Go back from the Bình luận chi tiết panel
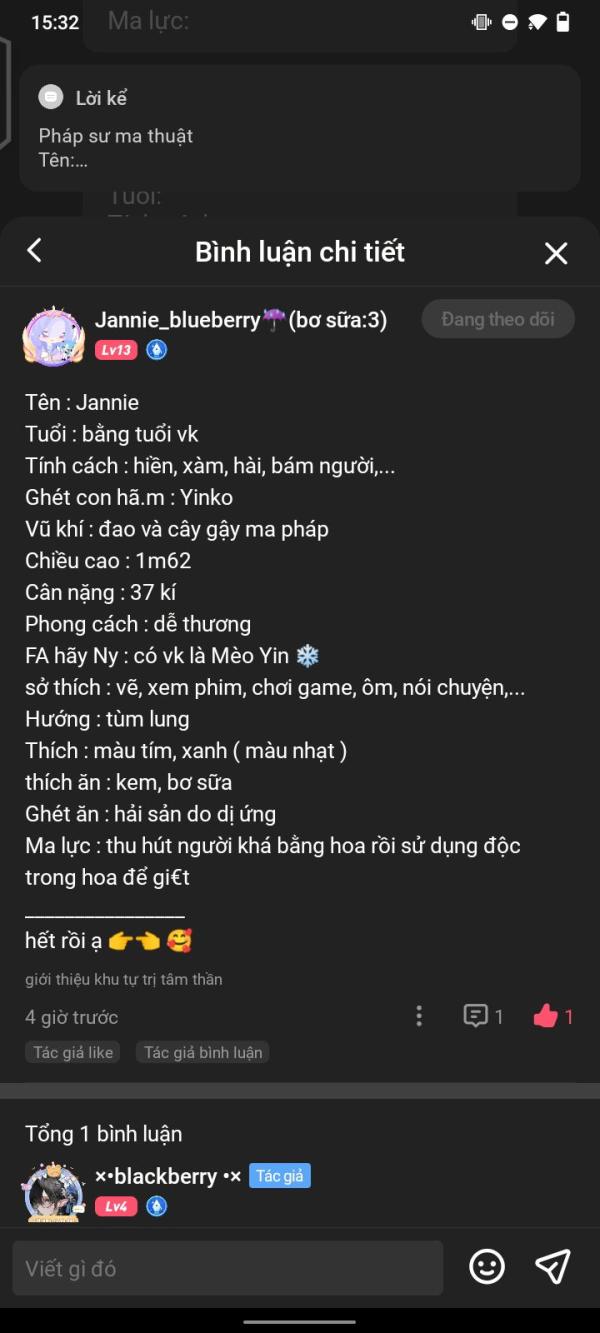 34,251
